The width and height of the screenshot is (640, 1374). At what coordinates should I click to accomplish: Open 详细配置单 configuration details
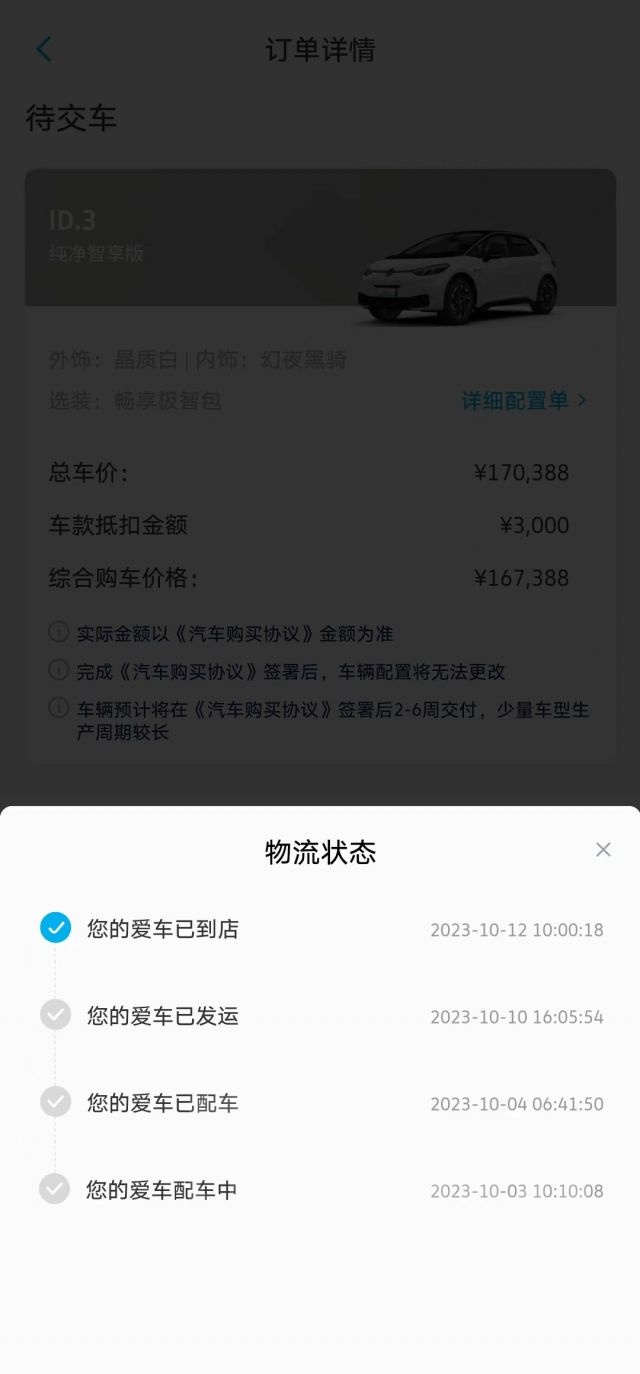click(x=523, y=401)
